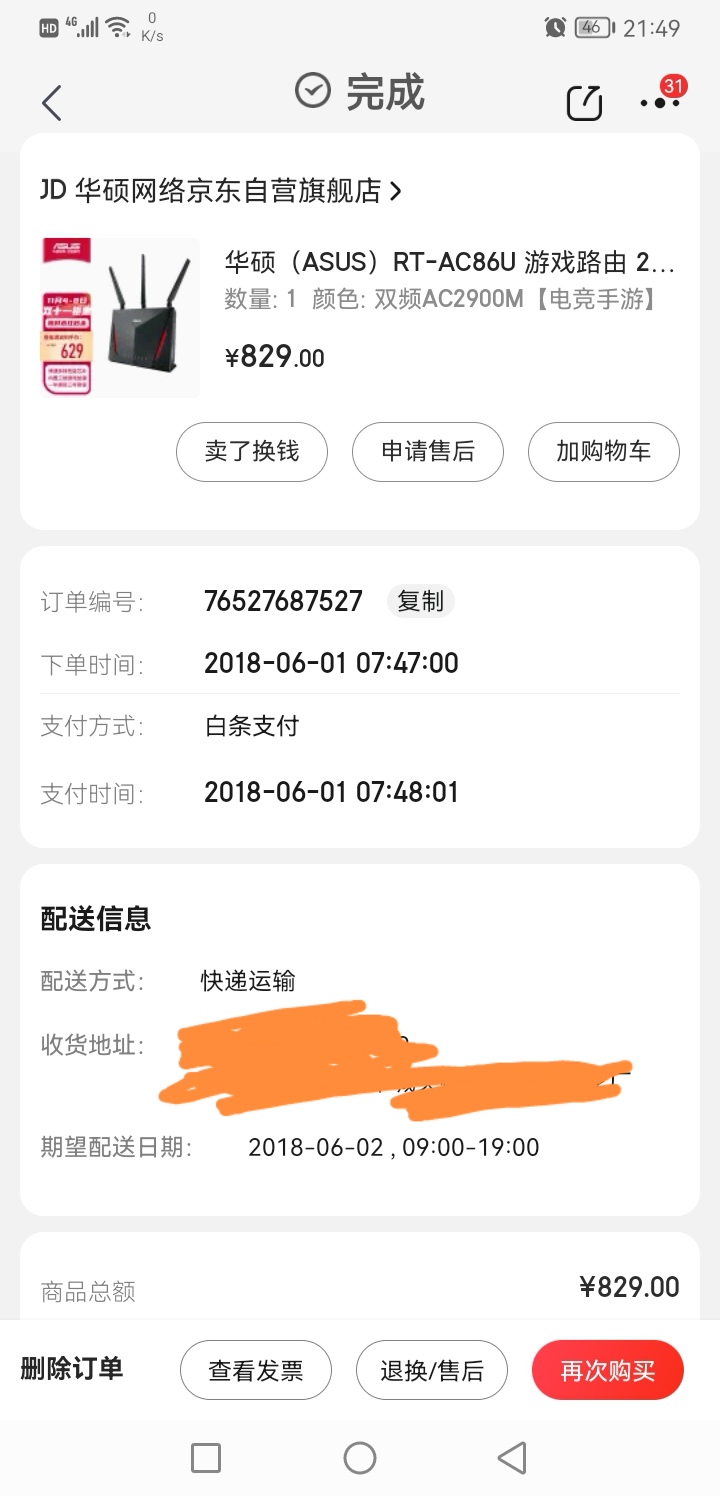The width and height of the screenshot is (720, 1496).
Task: Select 申请售后 for this item
Action: pyautogui.click(x=428, y=451)
